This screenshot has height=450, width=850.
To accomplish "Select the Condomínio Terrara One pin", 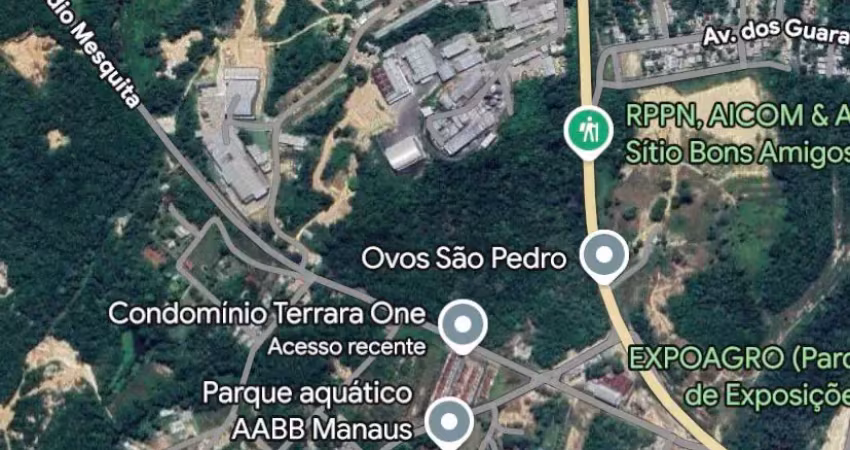I will pos(462,324).
